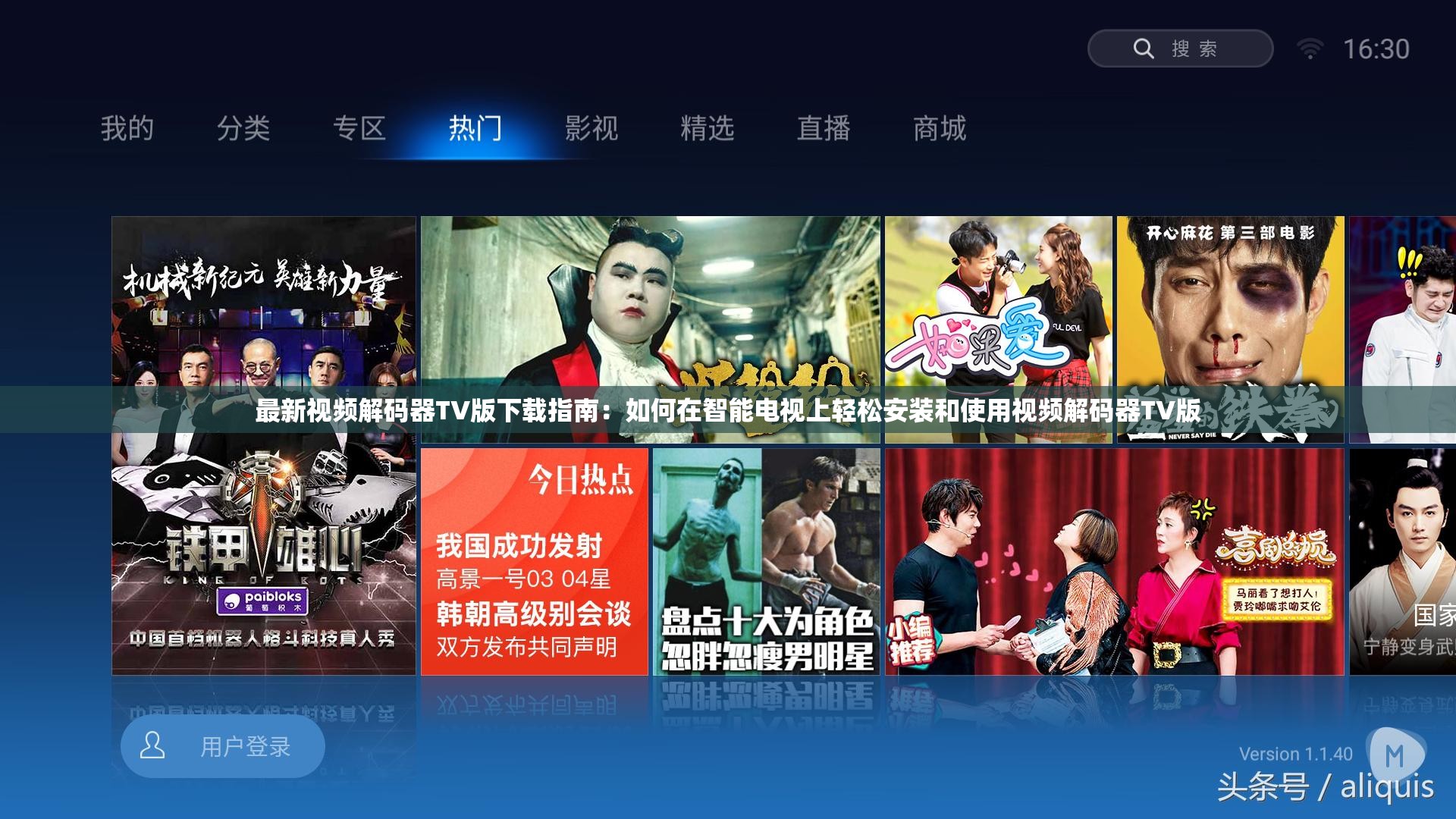Open the 国家 宁静变身 tile
This screenshot has height=819, width=1456.
(x=1403, y=561)
